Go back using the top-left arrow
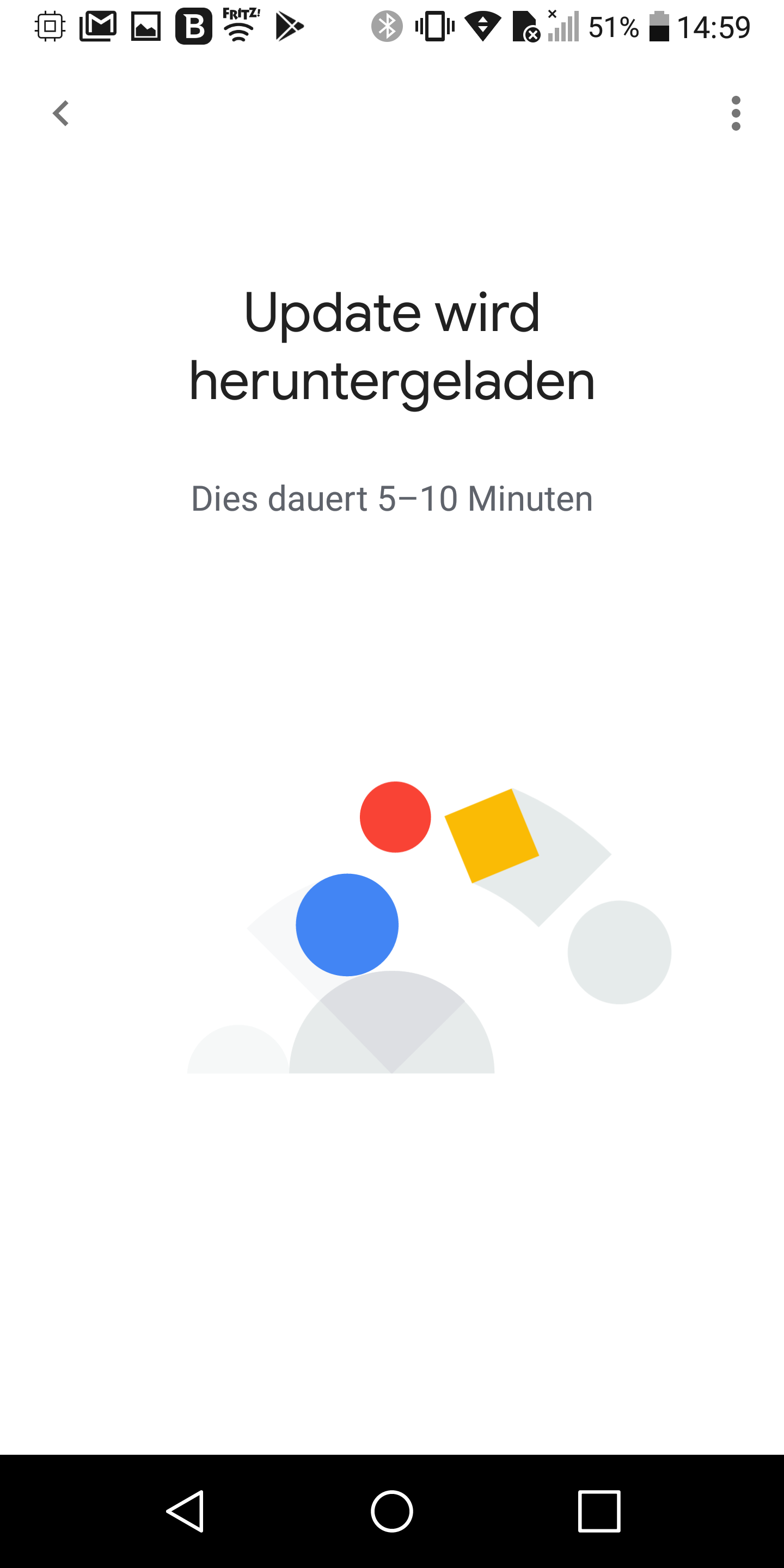Screen dimensions: 784x1568 coord(61,113)
